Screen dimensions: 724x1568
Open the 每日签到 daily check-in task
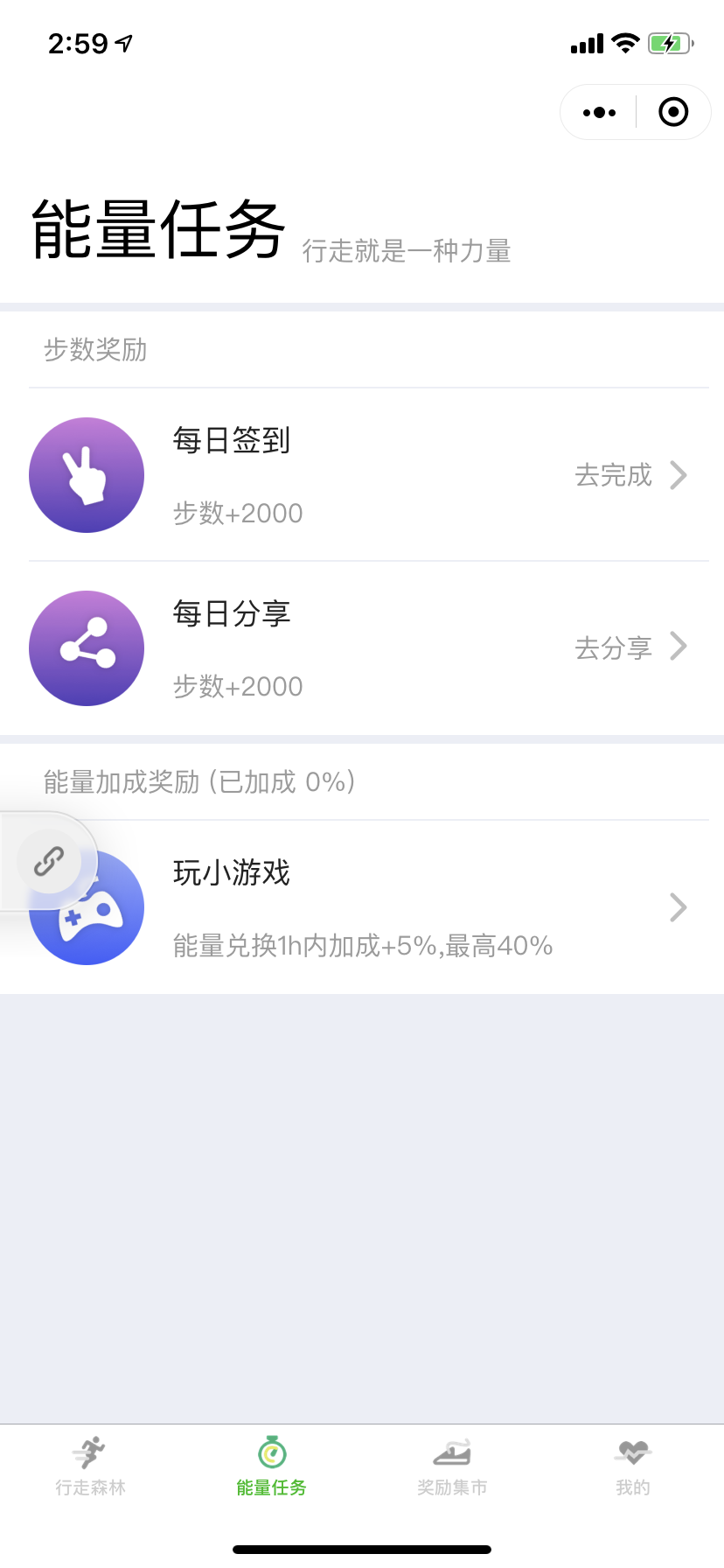(x=362, y=475)
